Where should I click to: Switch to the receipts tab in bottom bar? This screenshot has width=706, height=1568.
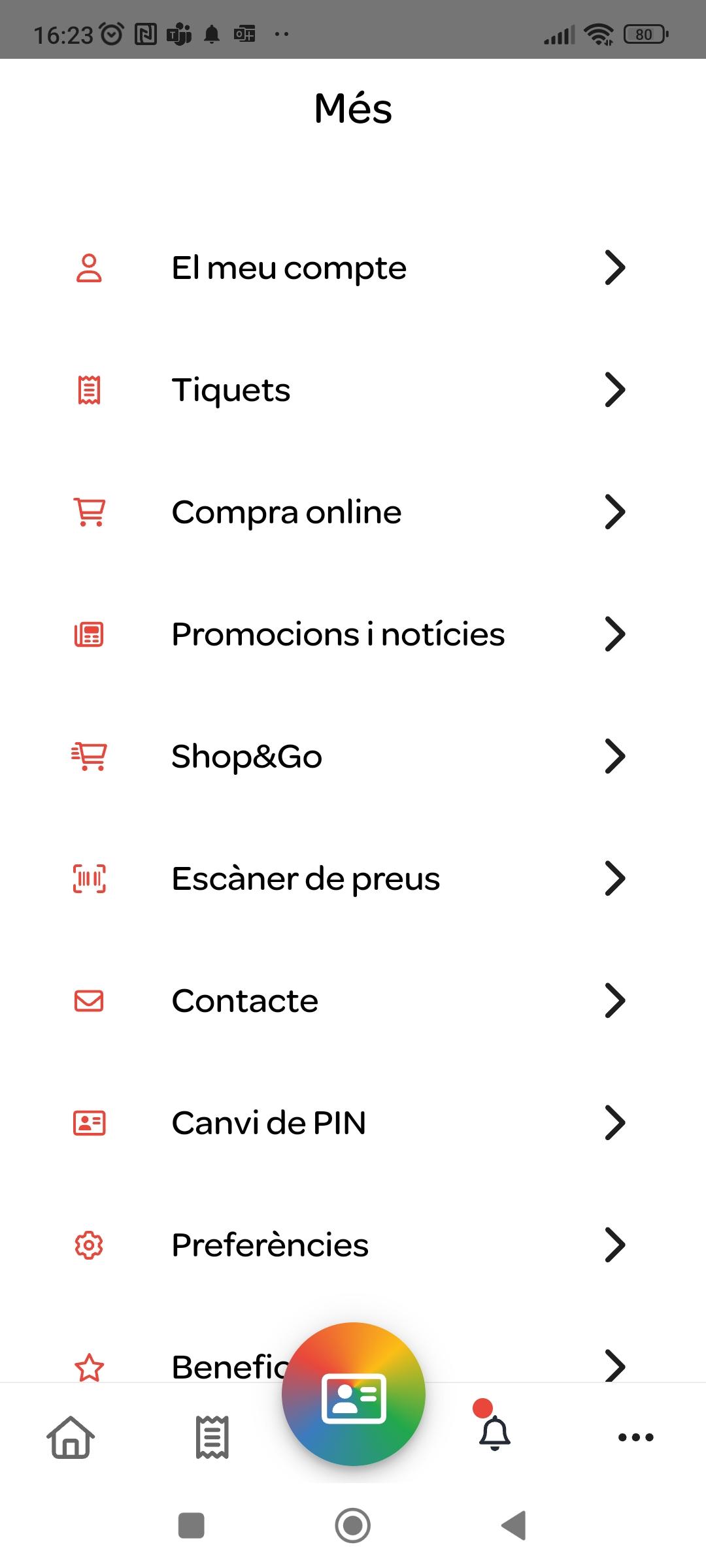212,1437
